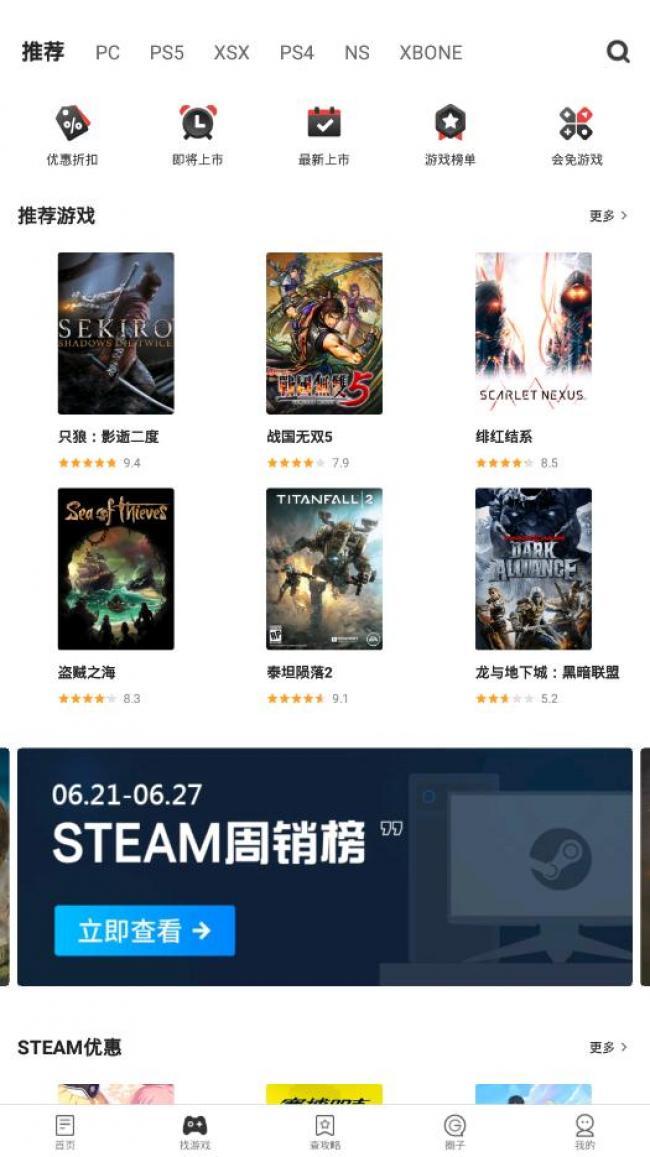View the 泰坦陨落2 game card
Viewport: 650px width, 1157px height.
click(324, 569)
